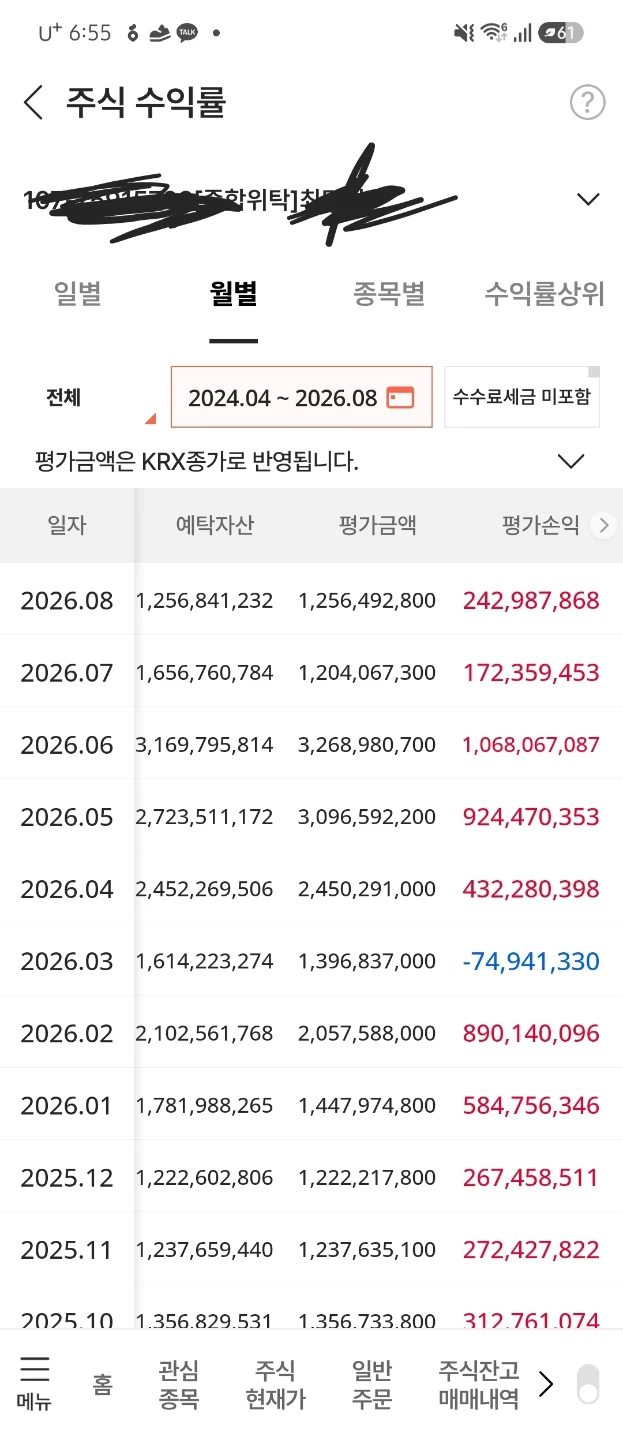Go to 홈 in bottom bar
This screenshot has height=1440, width=623.
pyautogui.click(x=102, y=1384)
